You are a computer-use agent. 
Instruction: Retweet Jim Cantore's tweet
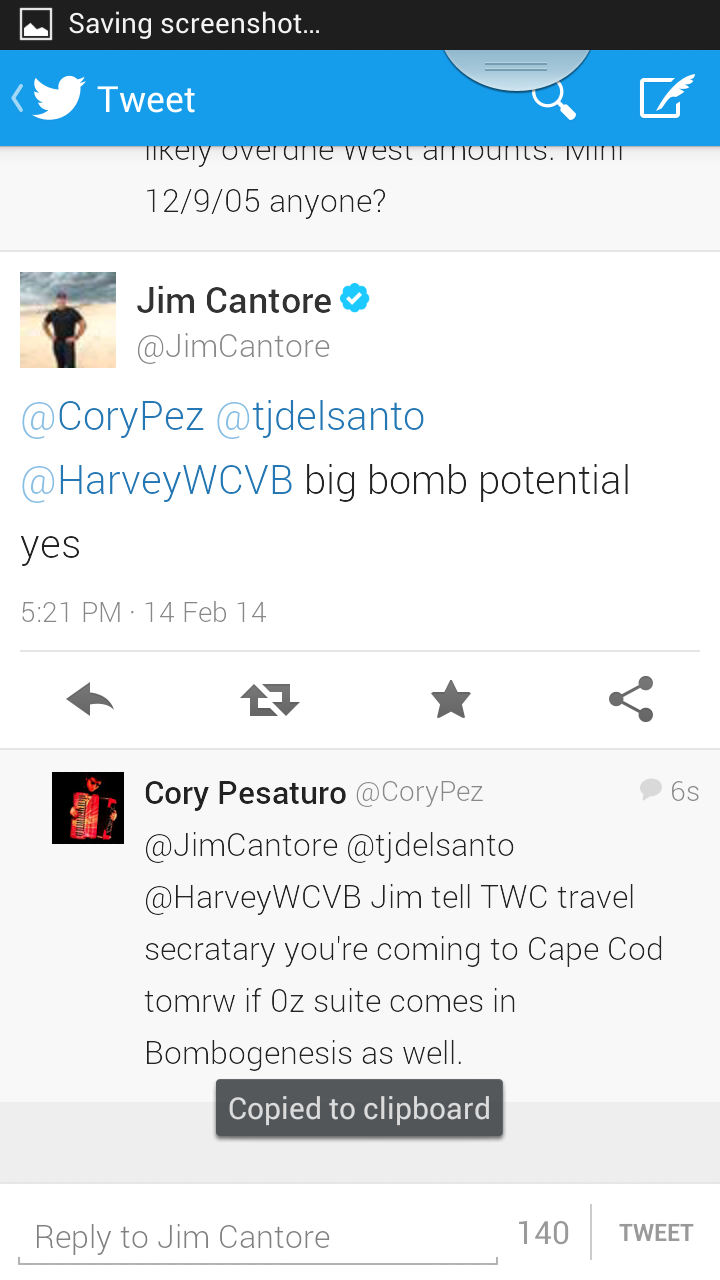pos(270,700)
